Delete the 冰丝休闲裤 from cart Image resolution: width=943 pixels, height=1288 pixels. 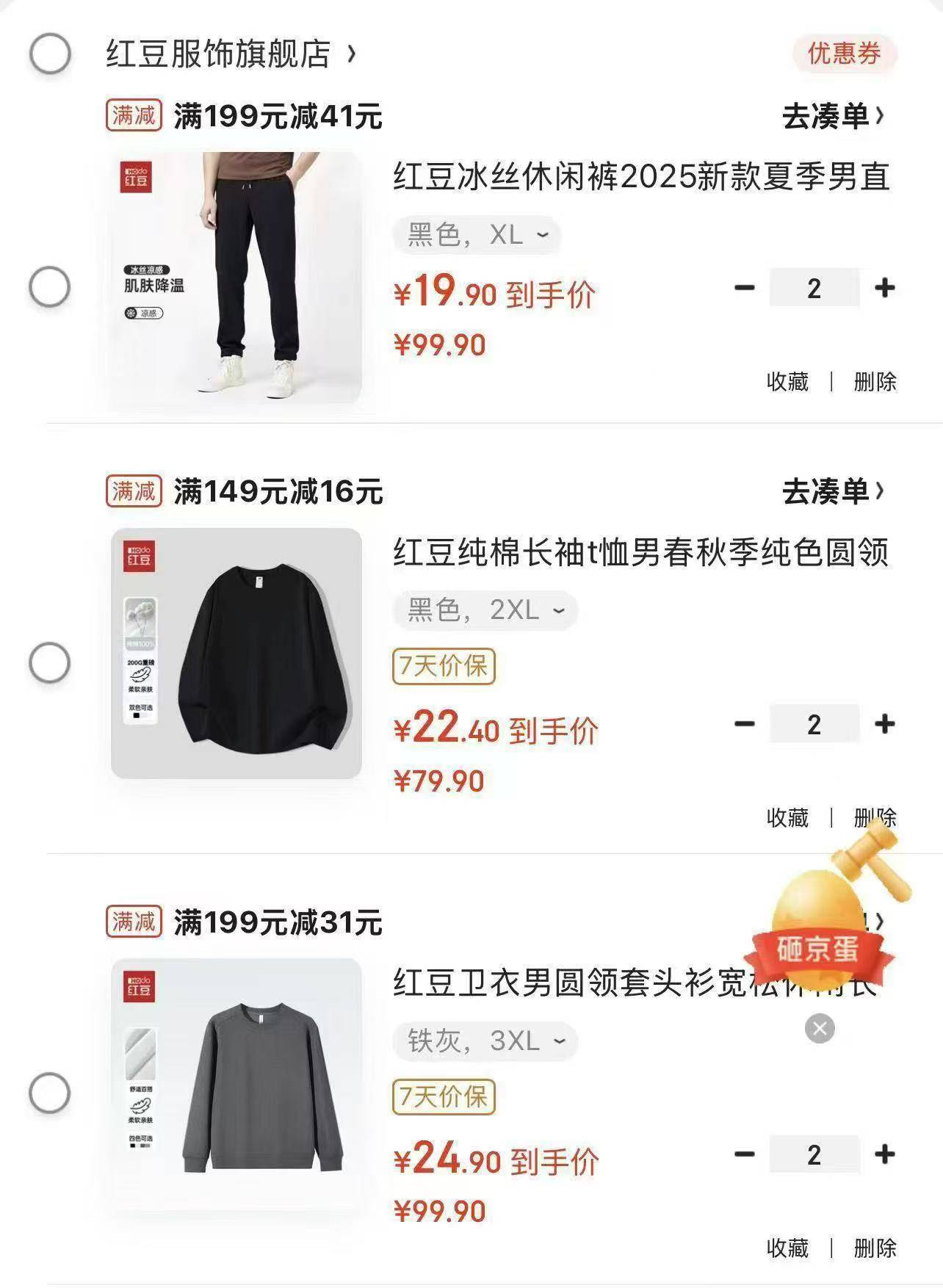pos(875,382)
